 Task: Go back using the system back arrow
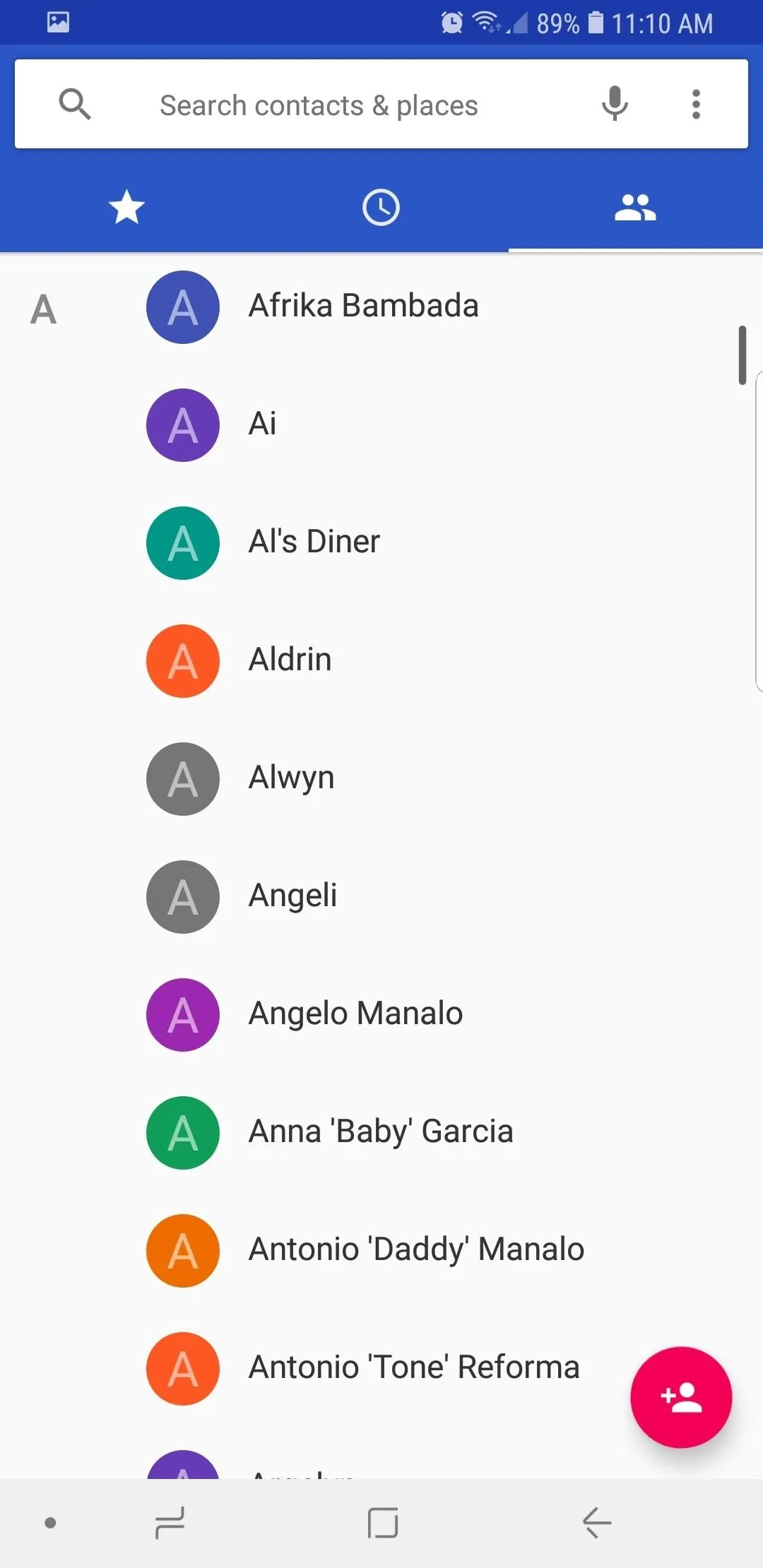(597, 1522)
